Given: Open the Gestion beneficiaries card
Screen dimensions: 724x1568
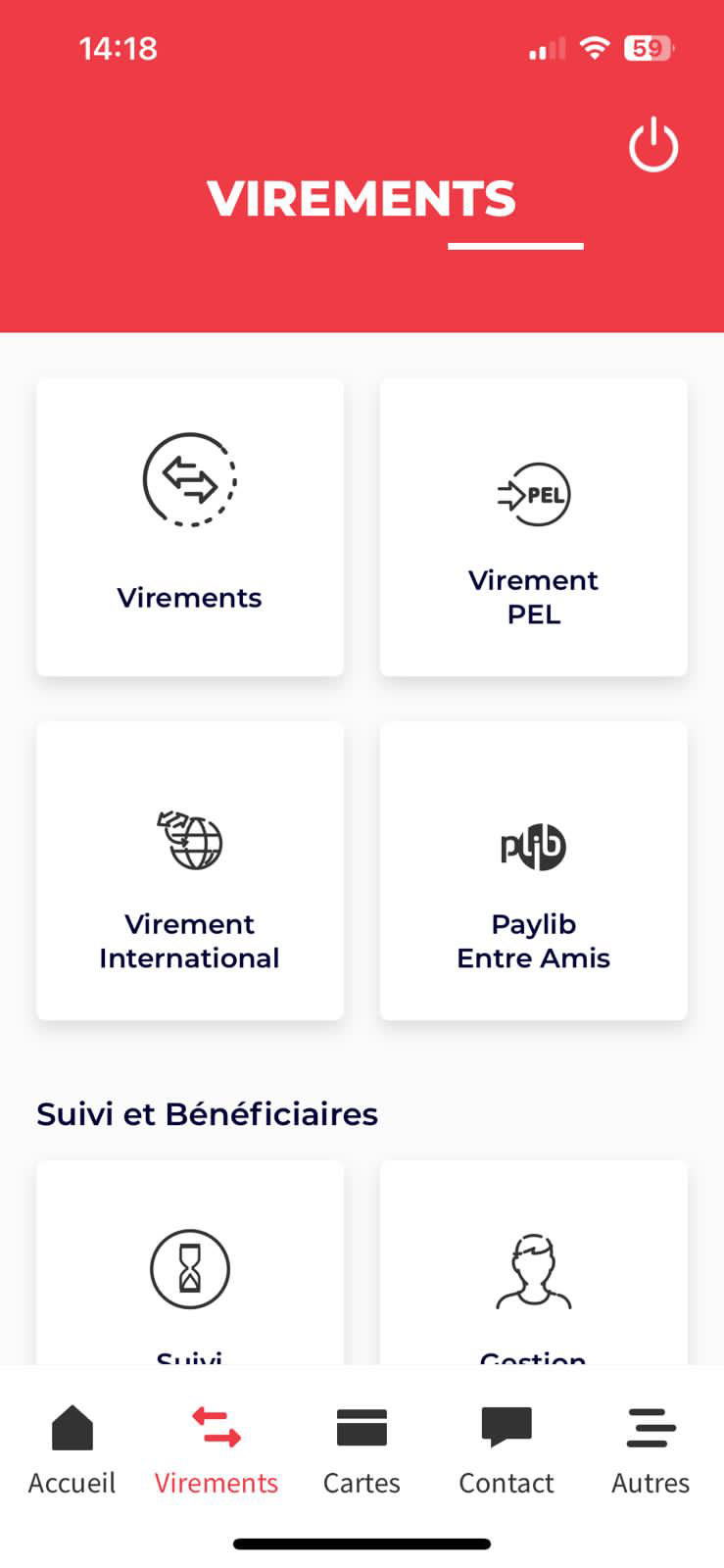Looking at the screenshot, I should click(x=533, y=1271).
